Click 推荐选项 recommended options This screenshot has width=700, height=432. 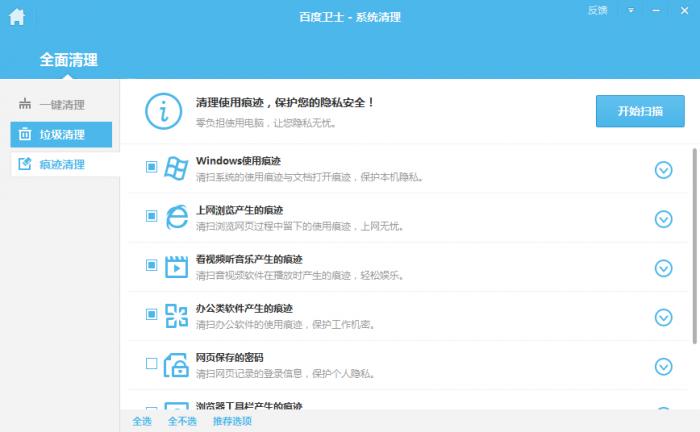(x=232, y=422)
